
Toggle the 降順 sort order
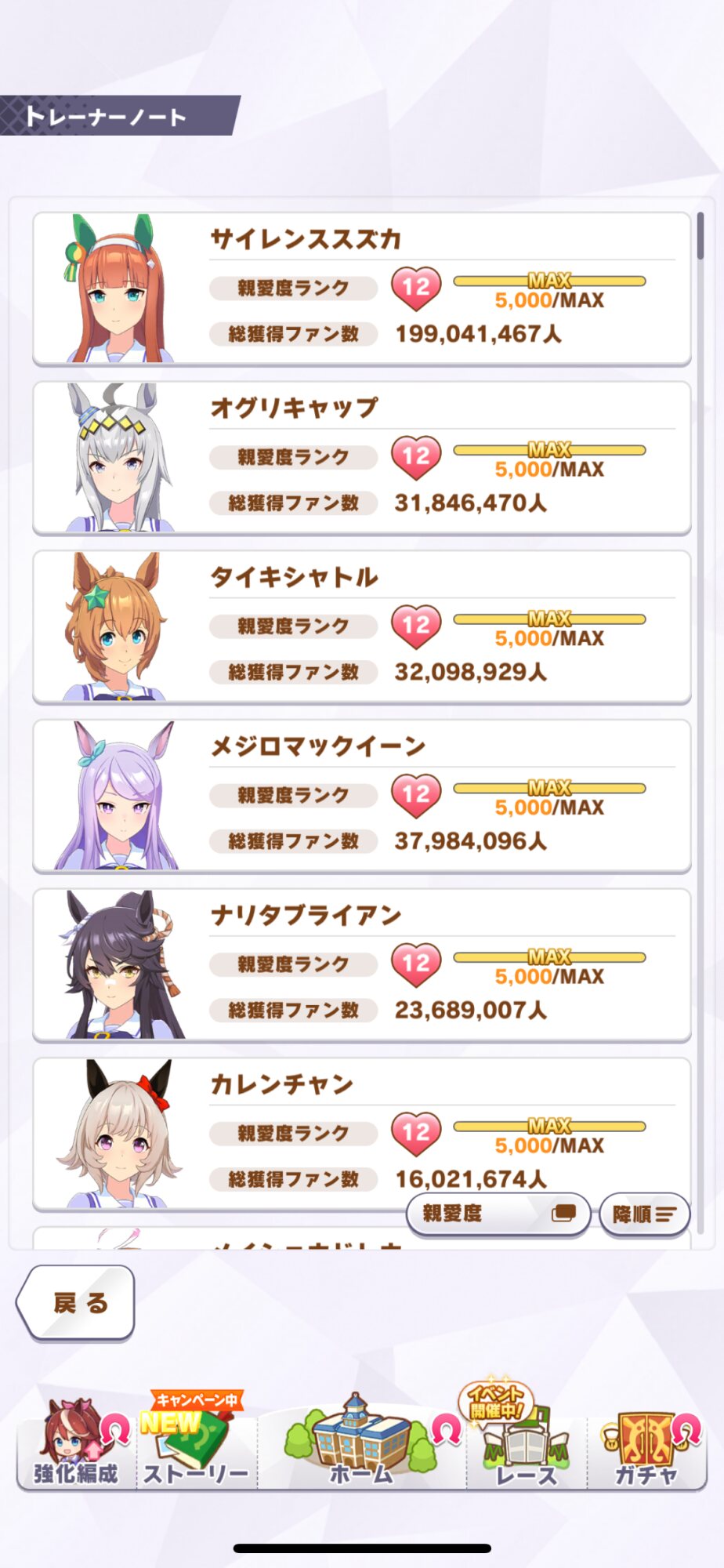click(644, 1214)
